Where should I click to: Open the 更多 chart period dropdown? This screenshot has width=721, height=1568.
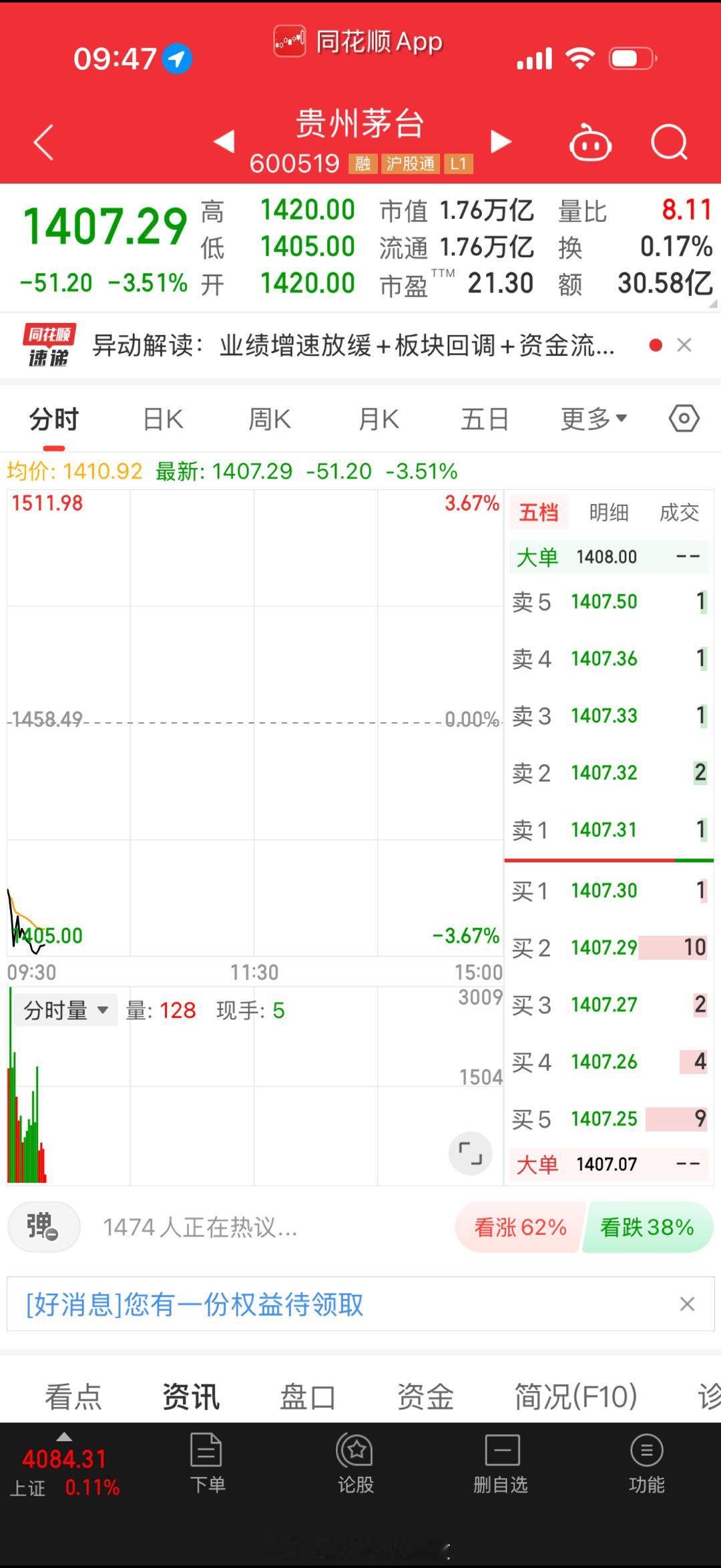click(x=591, y=419)
